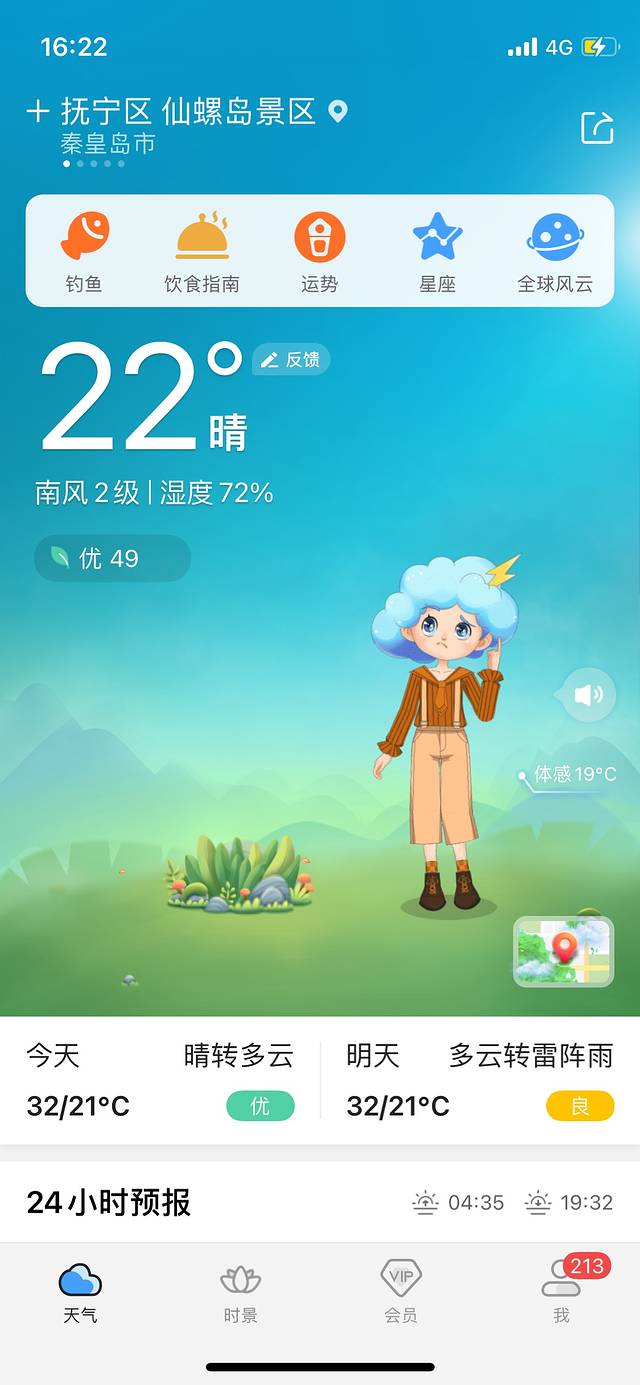Check 运势 fortune shortcut
Image resolution: width=640 pixels, height=1385 pixels.
(x=319, y=251)
